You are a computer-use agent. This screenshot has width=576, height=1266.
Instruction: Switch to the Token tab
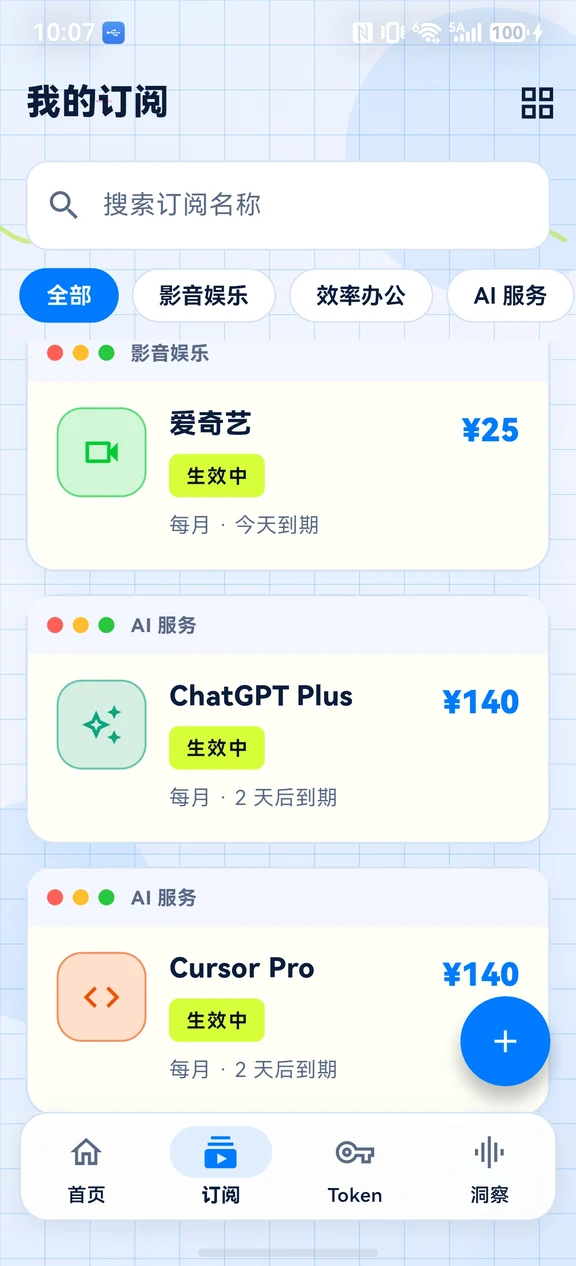pos(355,1167)
